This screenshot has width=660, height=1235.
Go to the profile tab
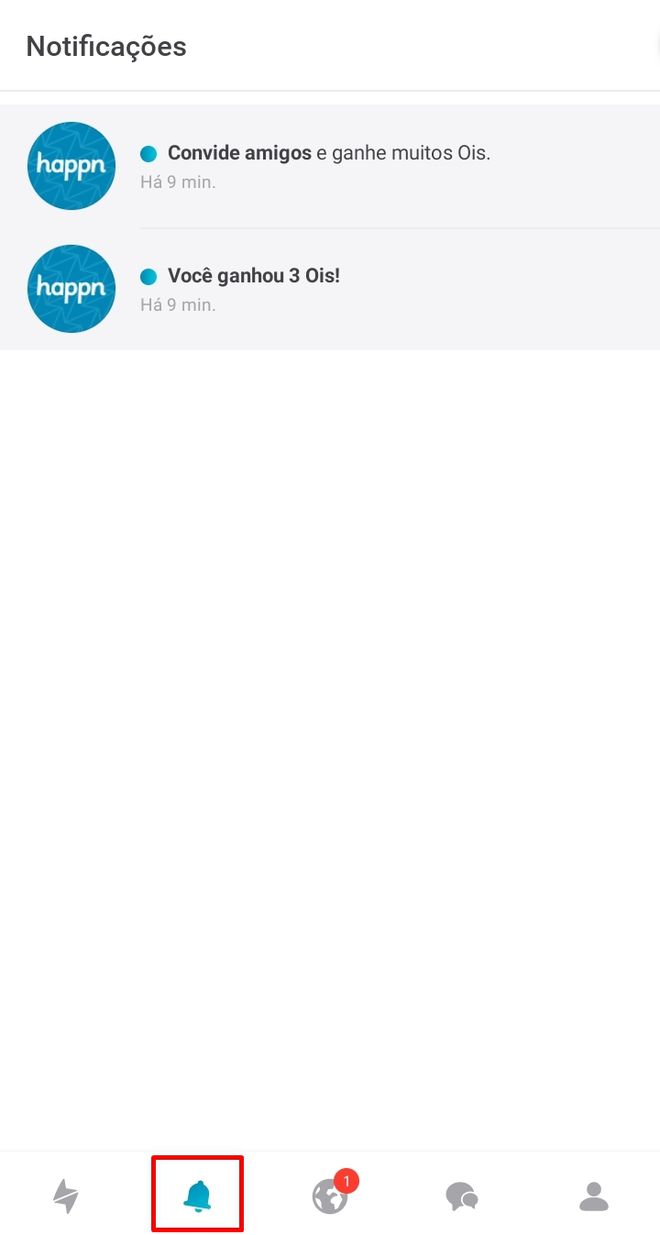click(x=594, y=1196)
